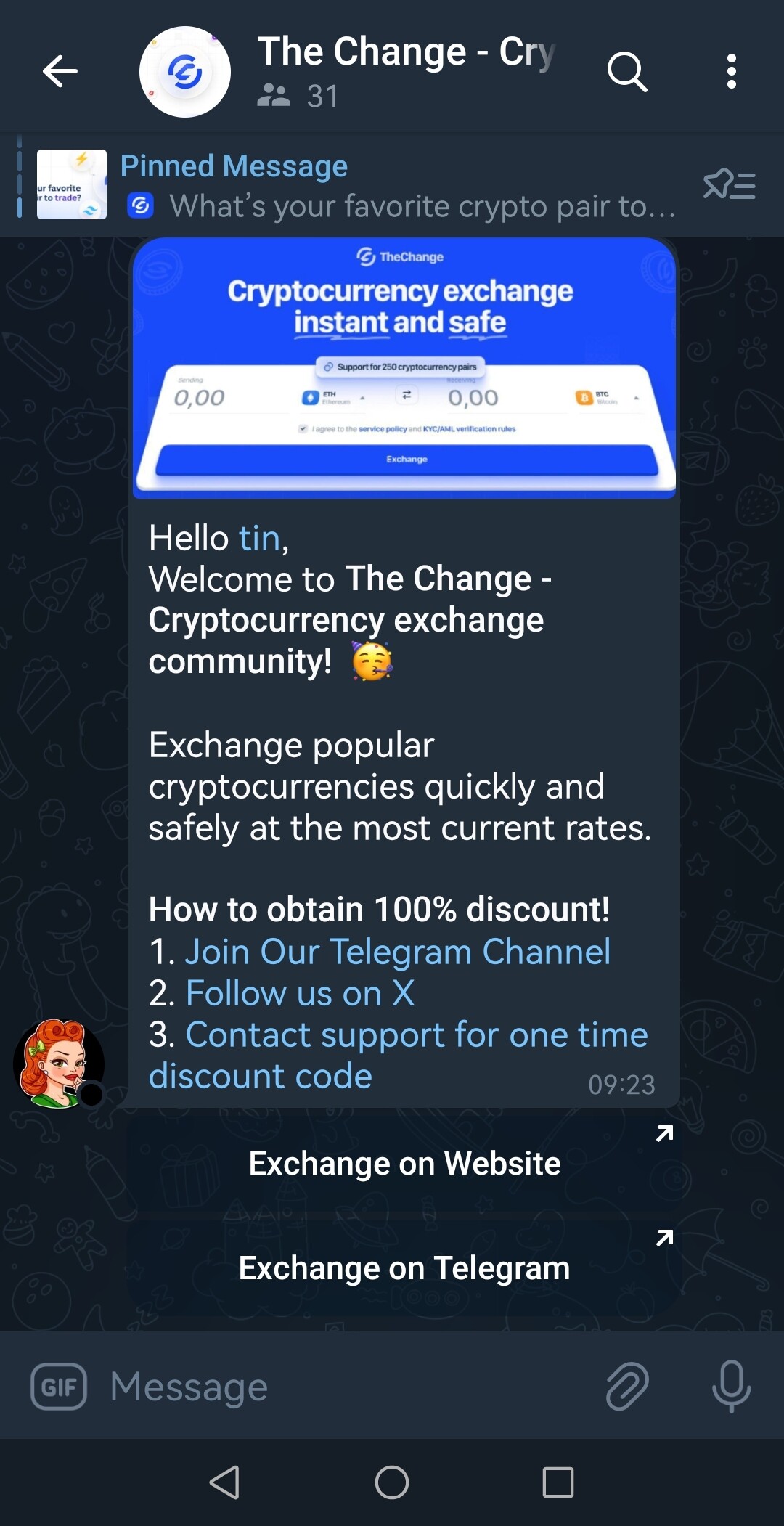
Task: Tap the microphone voice message button
Action: [731, 1387]
